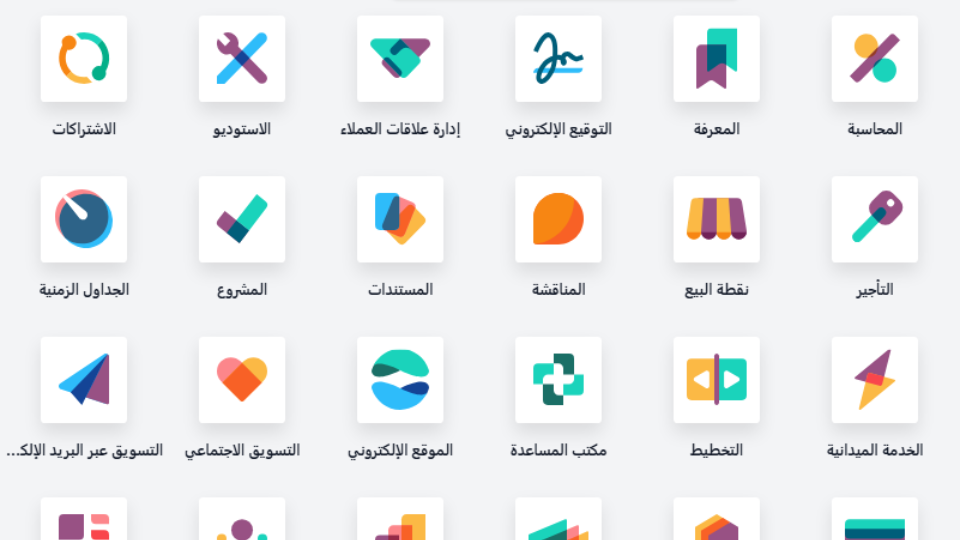The image size is (960, 540).
Task: Open إدارة علاقات العملاء (CRM) app
Action: (x=400, y=58)
